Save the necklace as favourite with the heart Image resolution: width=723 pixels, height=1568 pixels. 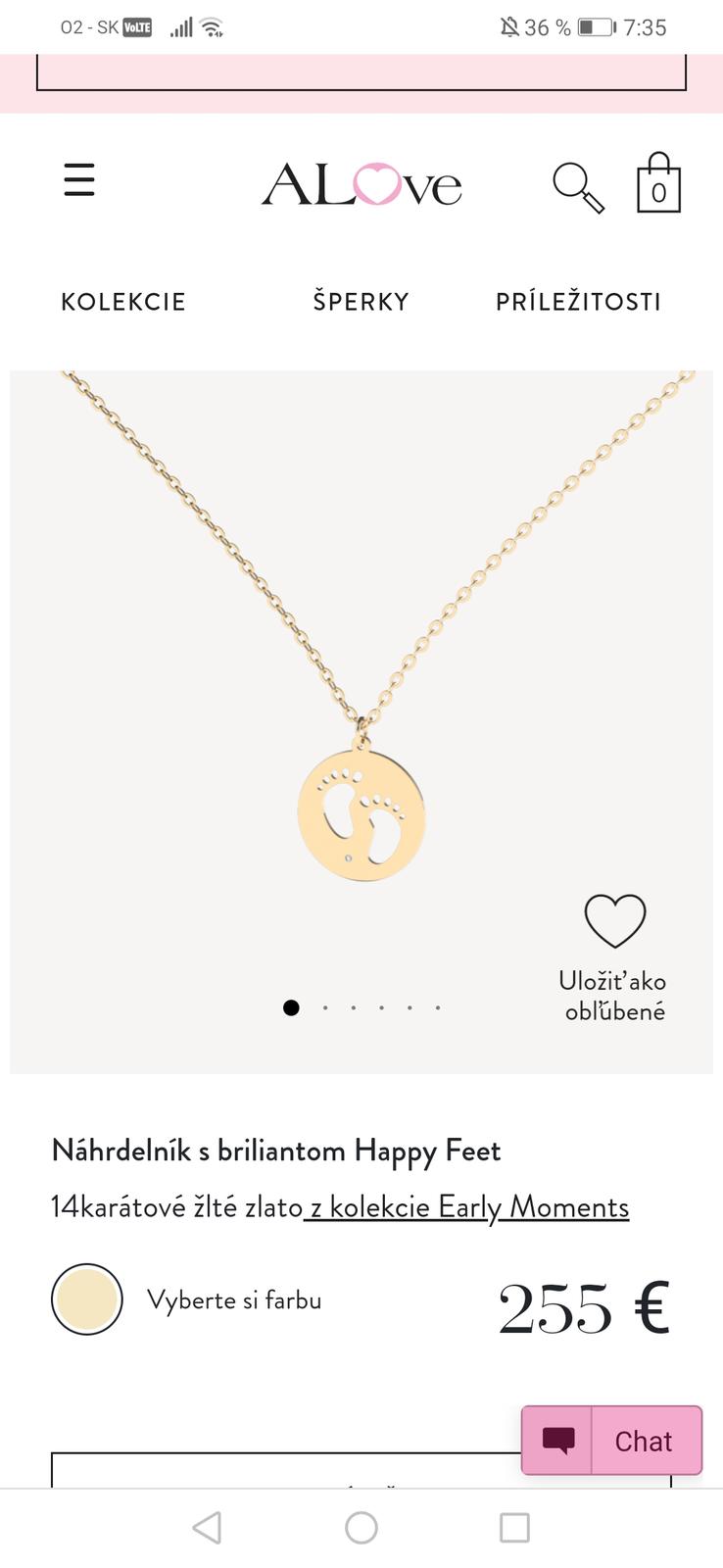[x=614, y=921]
